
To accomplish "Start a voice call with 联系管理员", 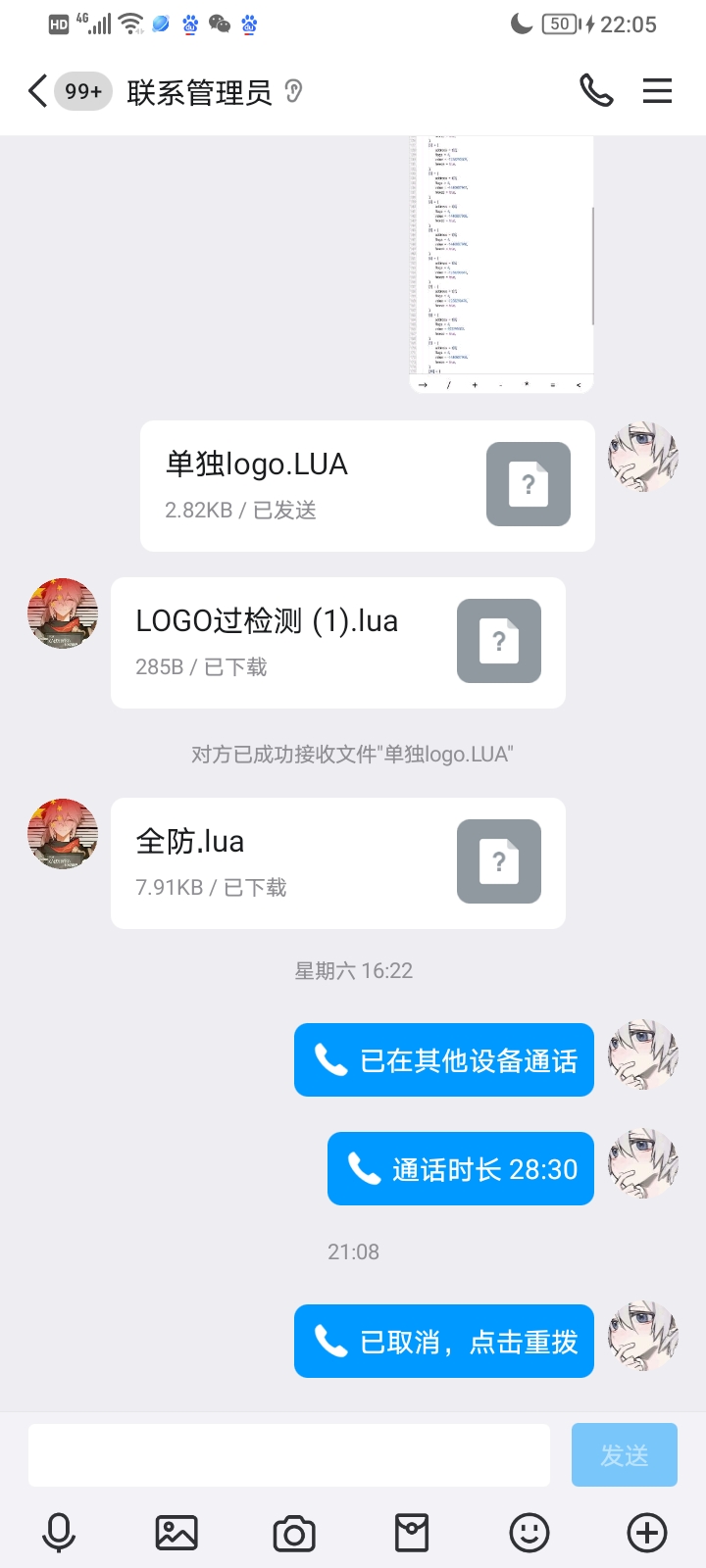I will (x=596, y=91).
